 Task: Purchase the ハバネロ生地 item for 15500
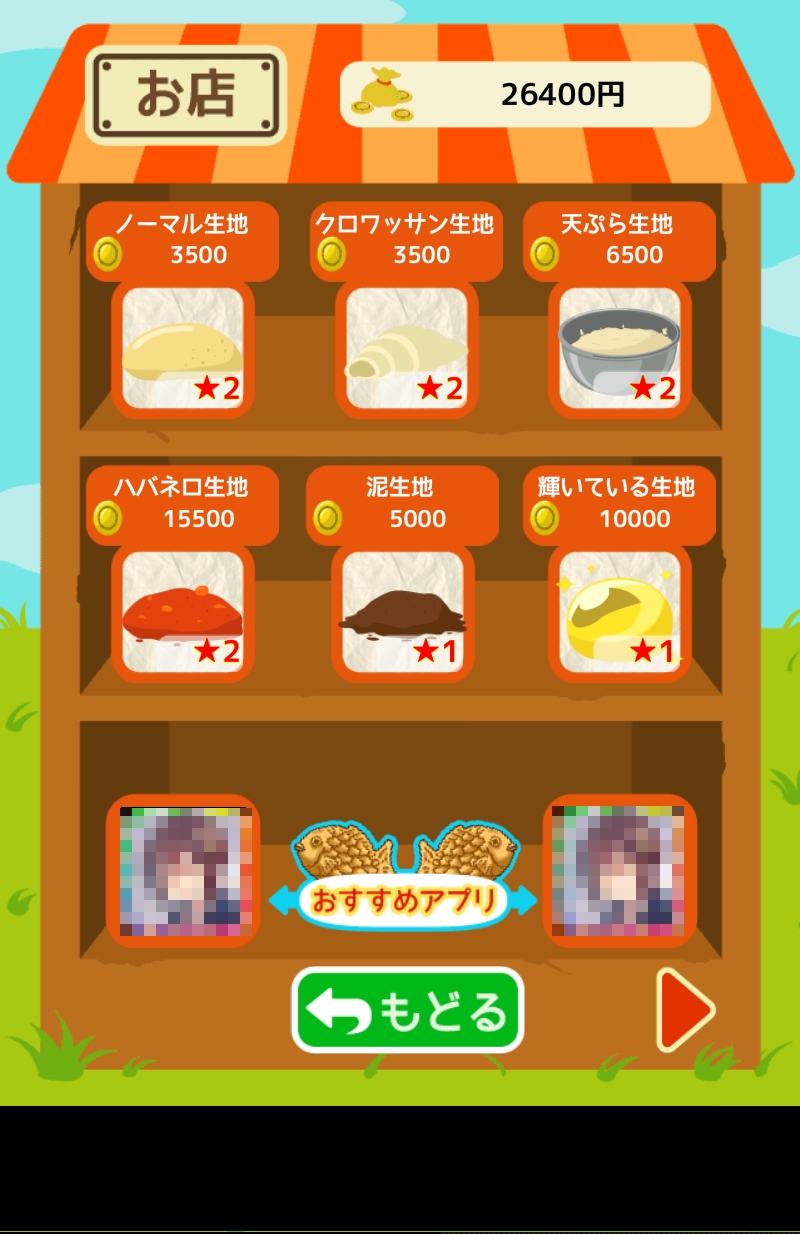pos(183,612)
